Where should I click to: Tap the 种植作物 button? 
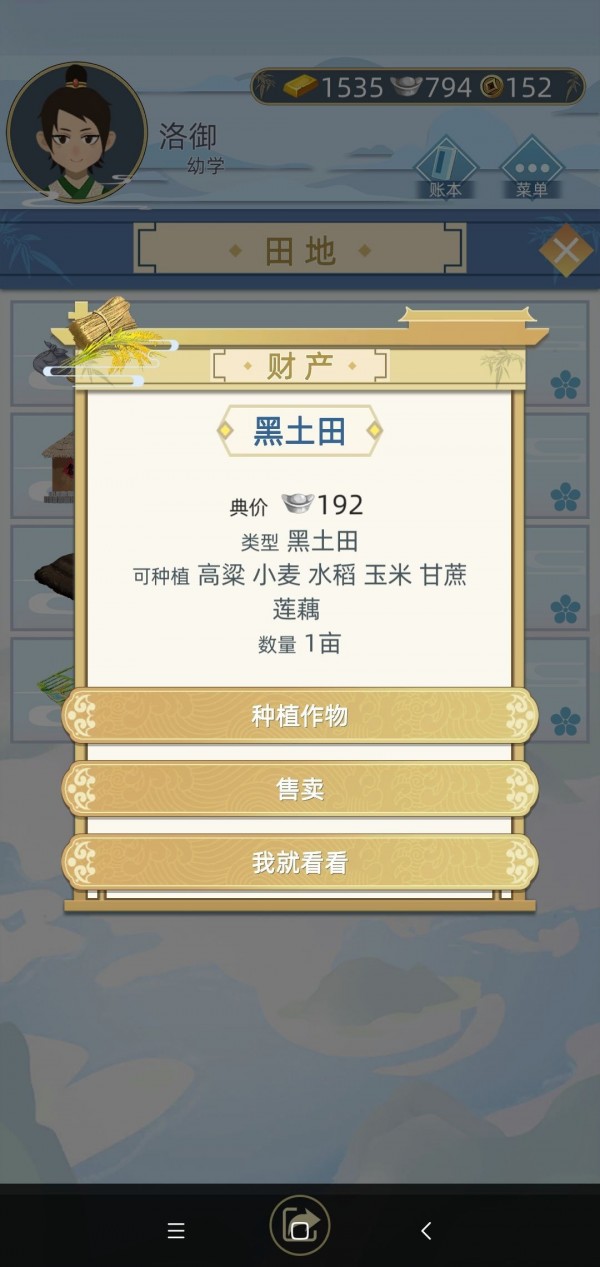pyautogui.click(x=300, y=716)
